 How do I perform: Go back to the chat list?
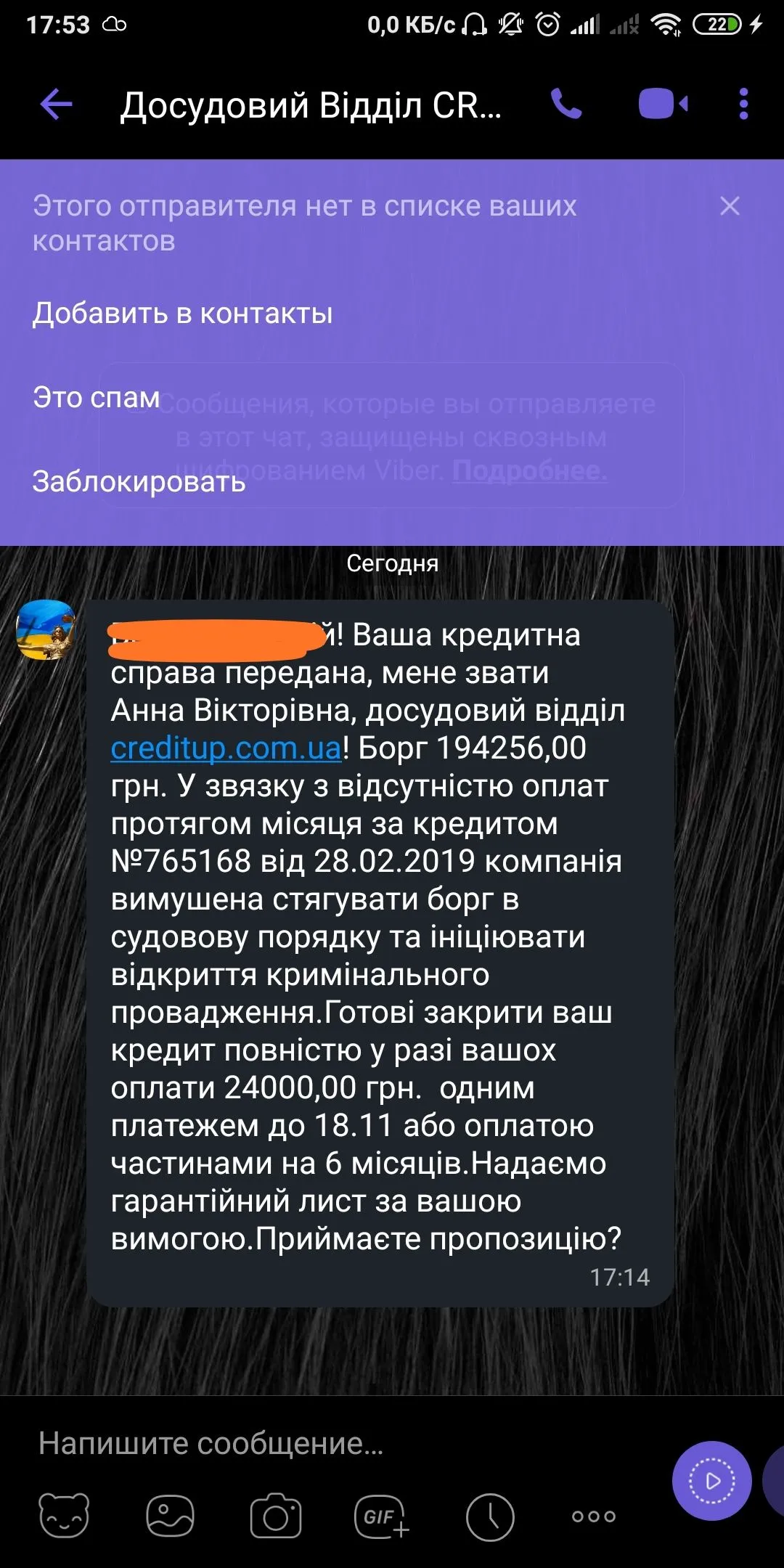(56, 105)
